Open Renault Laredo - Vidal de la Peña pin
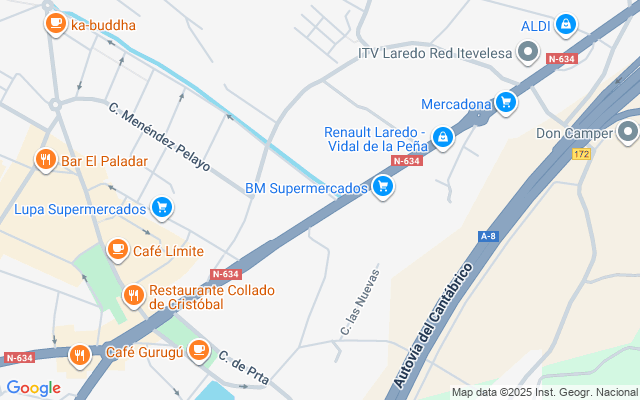 pos(442,139)
